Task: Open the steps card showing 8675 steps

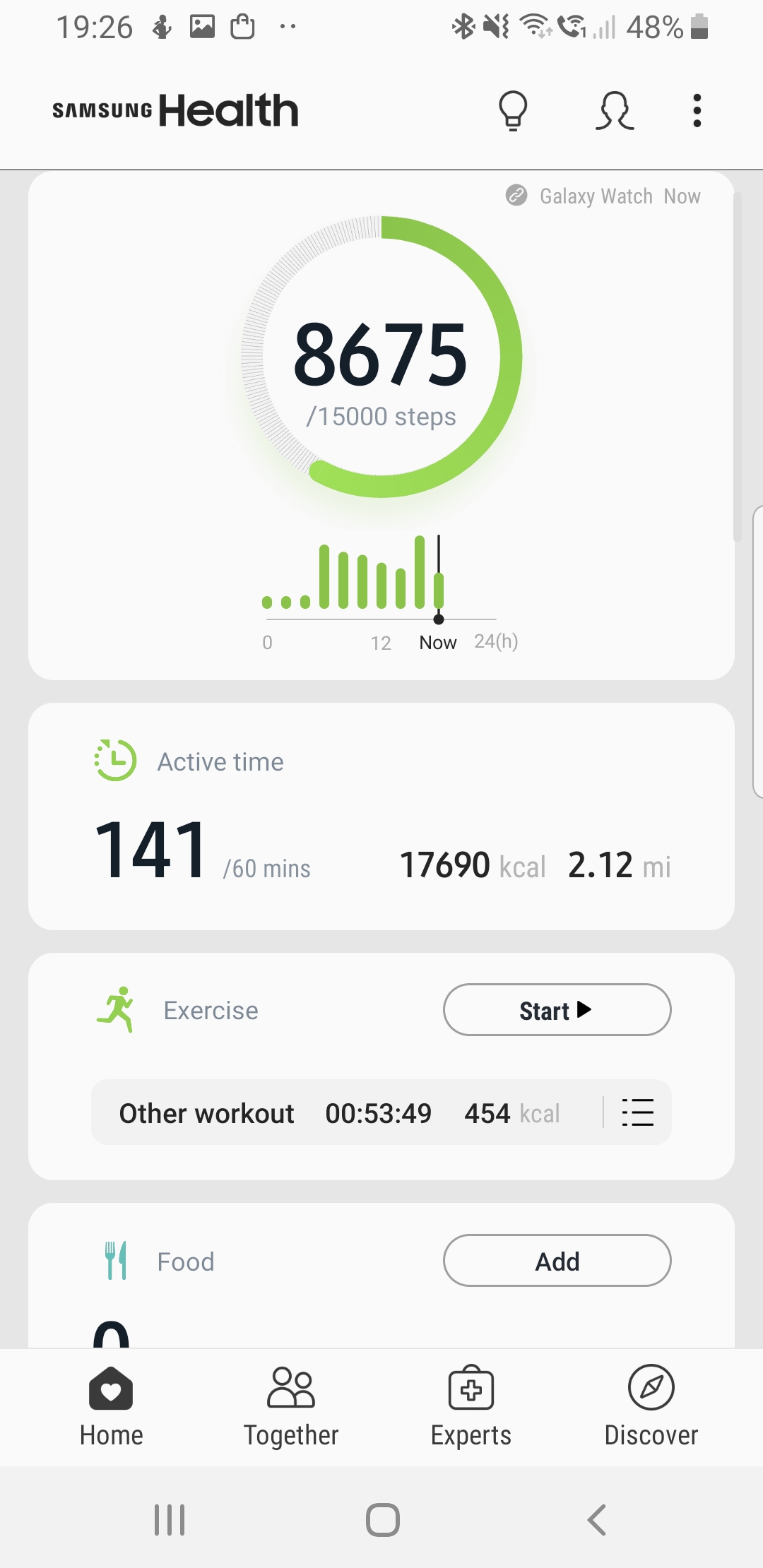Action: (x=381, y=367)
